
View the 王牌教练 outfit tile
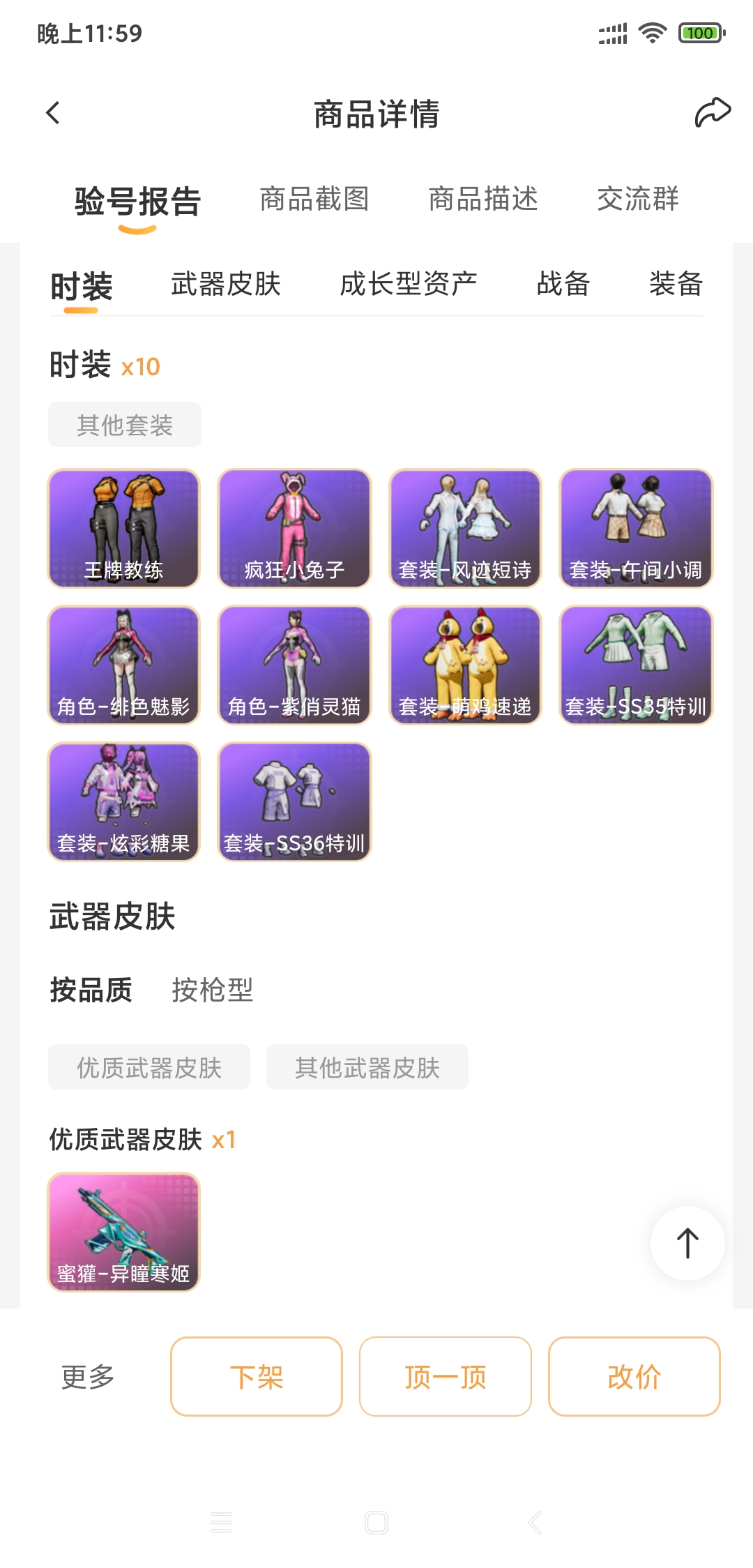tap(124, 528)
